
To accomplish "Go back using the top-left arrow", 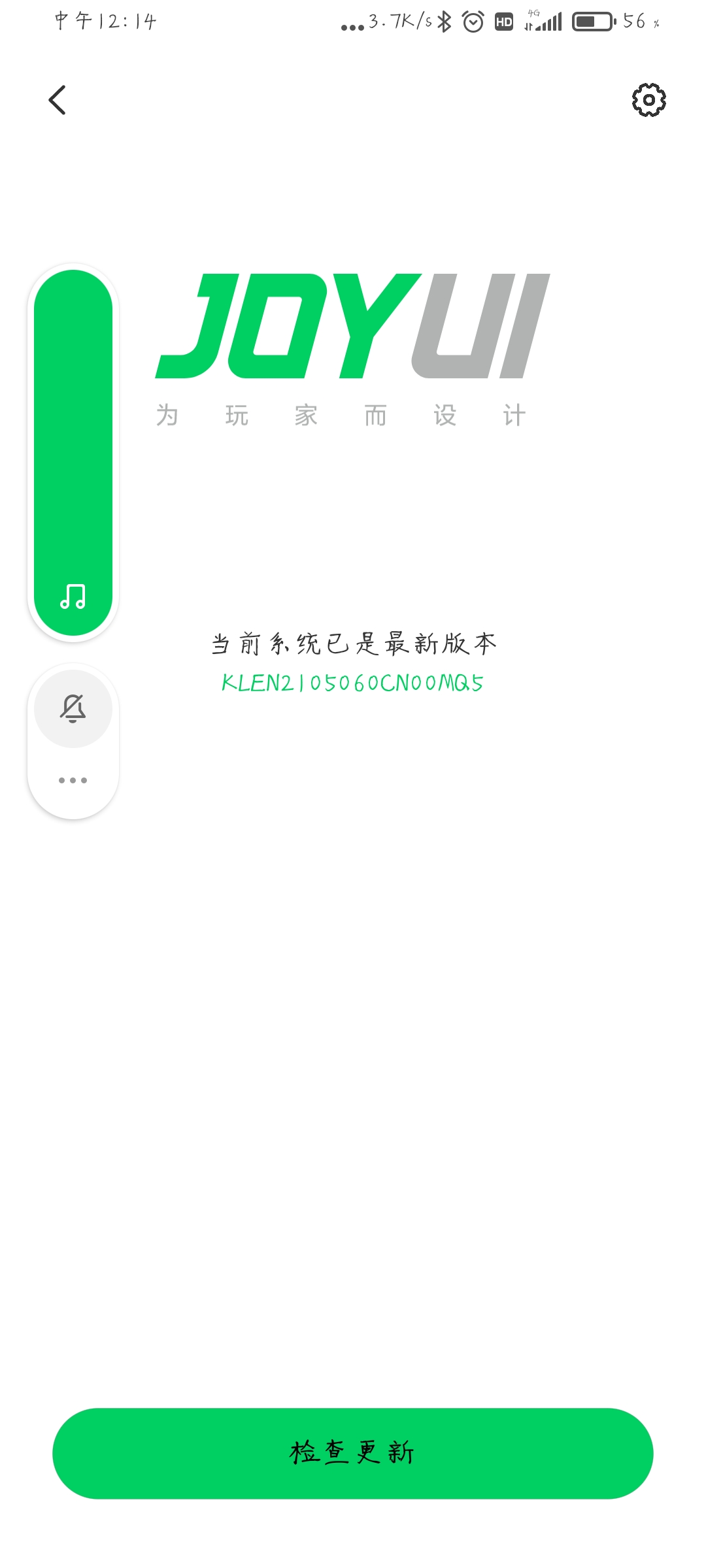I will [x=58, y=100].
